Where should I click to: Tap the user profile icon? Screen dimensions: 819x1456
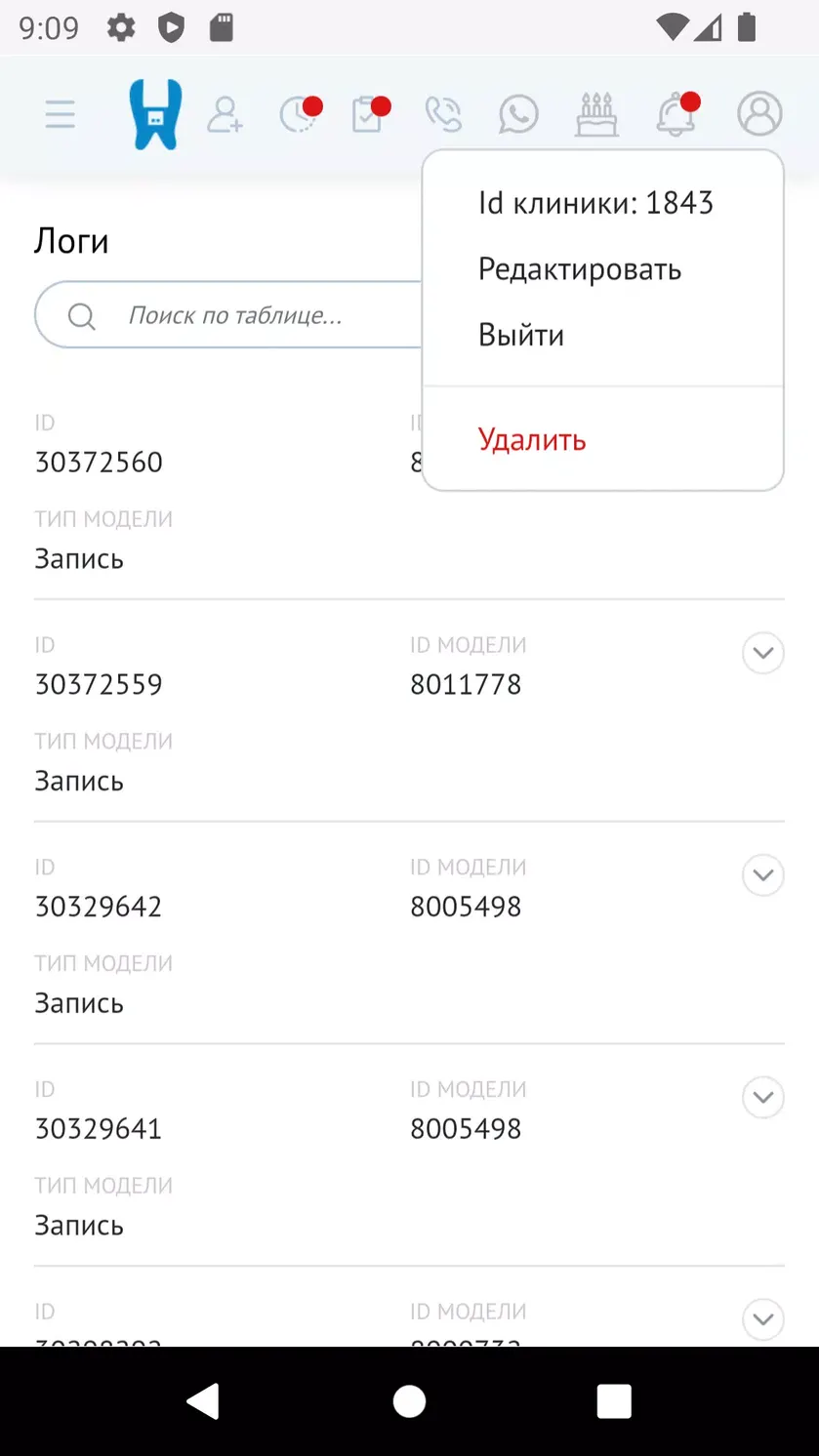coord(759,114)
